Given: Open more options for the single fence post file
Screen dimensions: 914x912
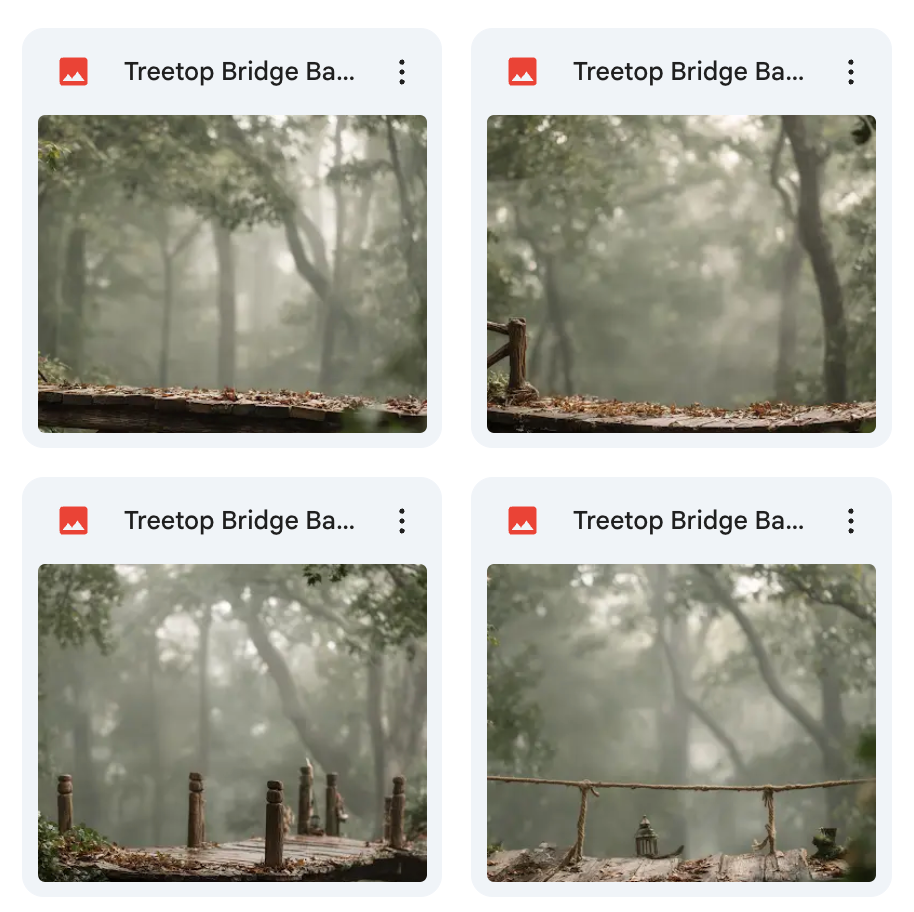Looking at the screenshot, I should coord(850,72).
